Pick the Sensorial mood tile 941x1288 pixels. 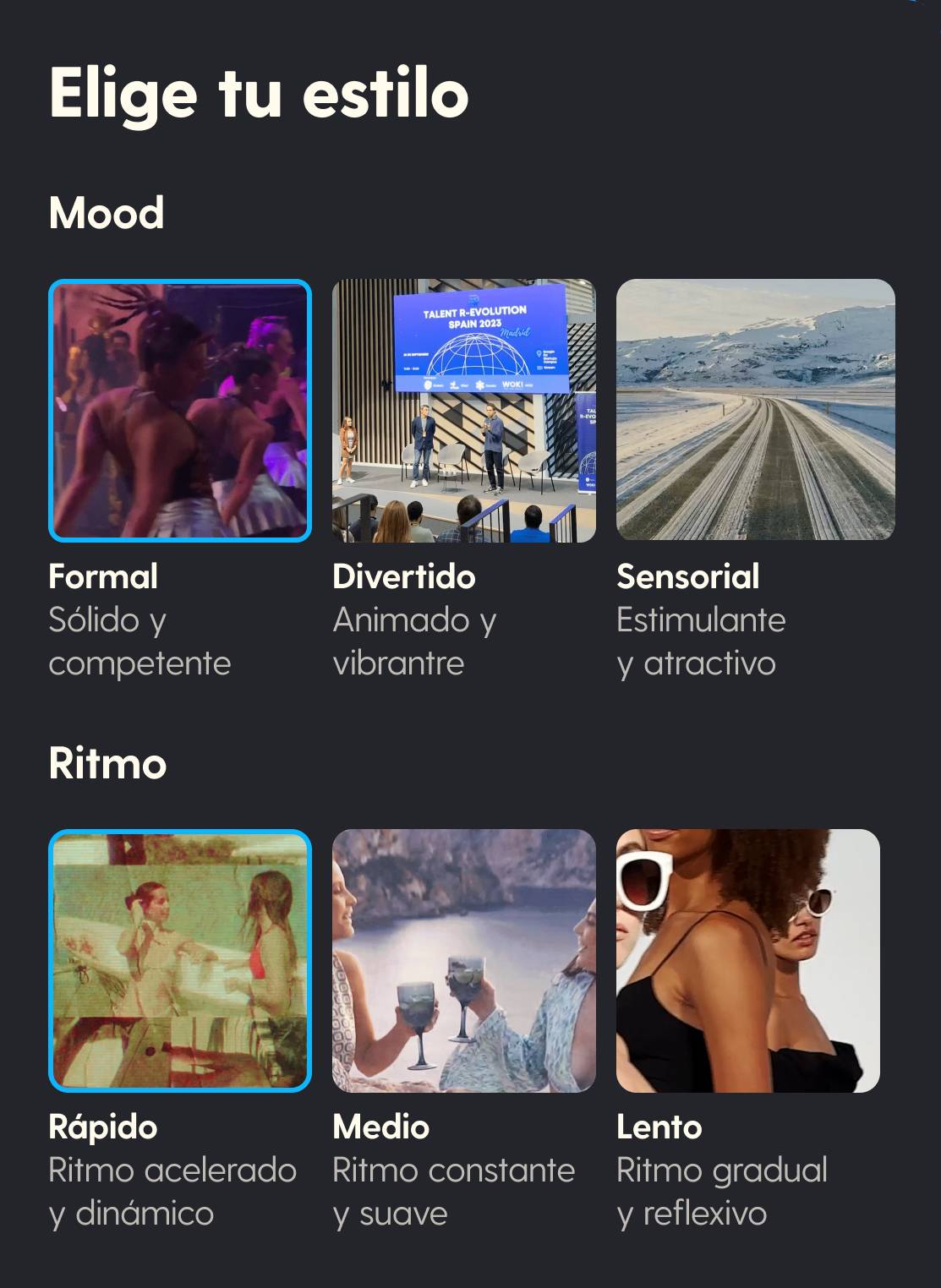click(755, 410)
